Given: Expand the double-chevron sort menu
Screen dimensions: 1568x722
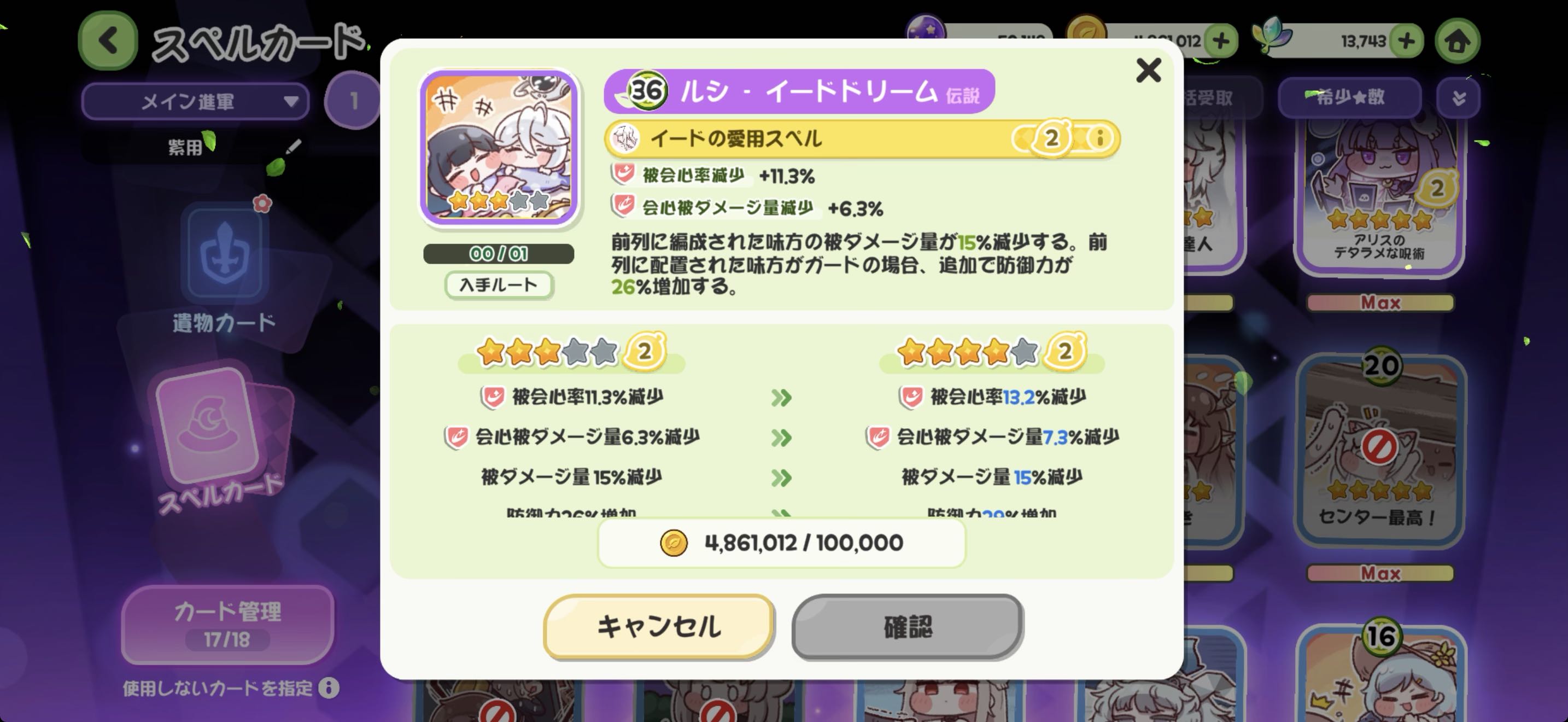Looking at the screenshot, I should click(x=1458, y=98).
